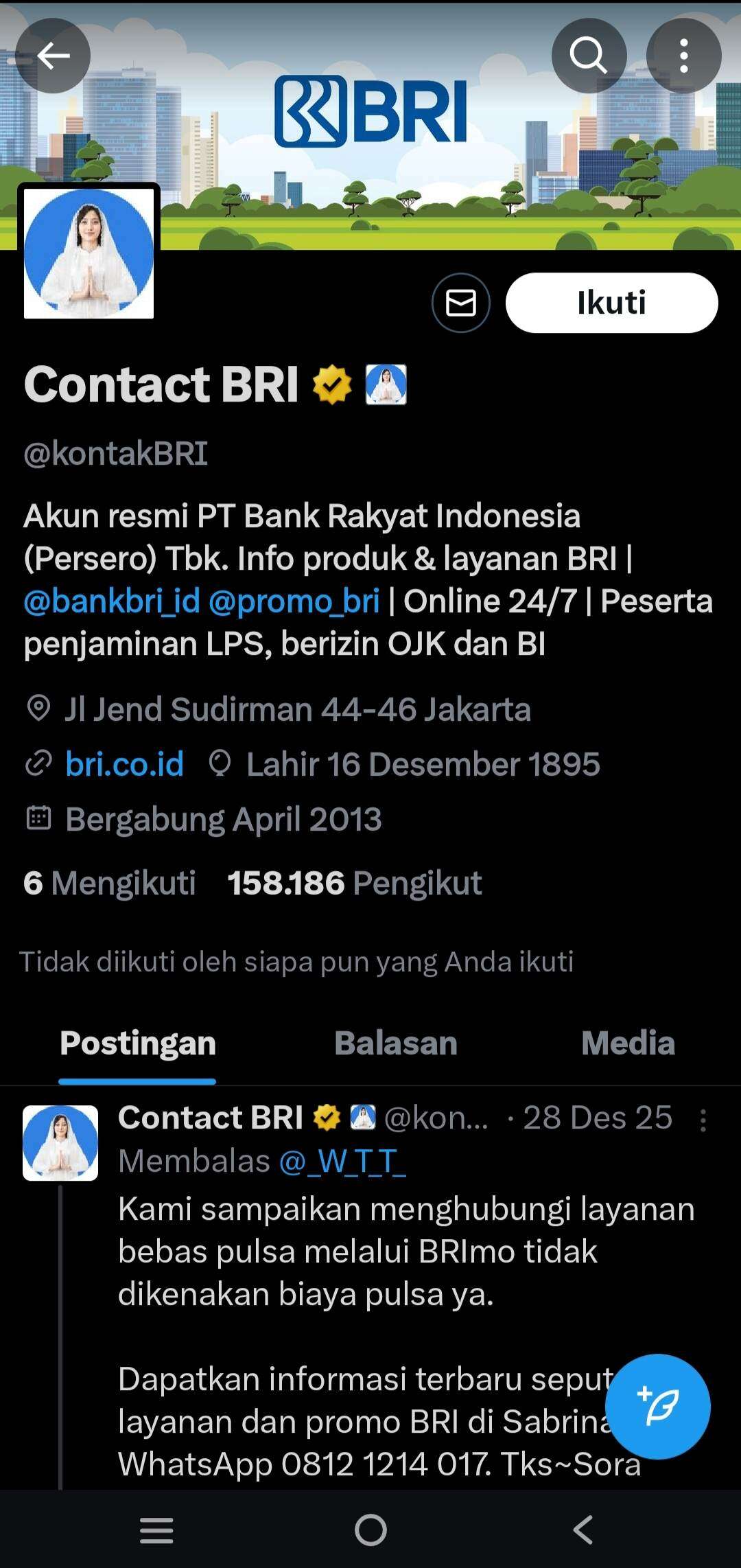Open the affiliate badge next to Contact BRI

point(386,384)
